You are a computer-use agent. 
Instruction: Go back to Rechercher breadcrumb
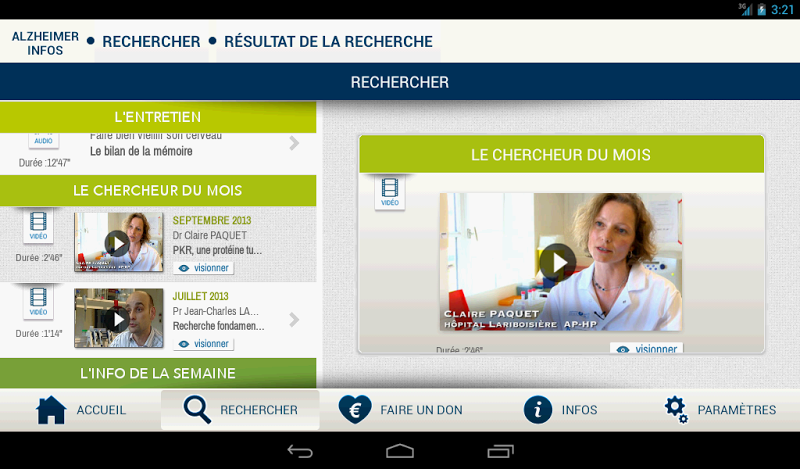click(x=151, y=42)
